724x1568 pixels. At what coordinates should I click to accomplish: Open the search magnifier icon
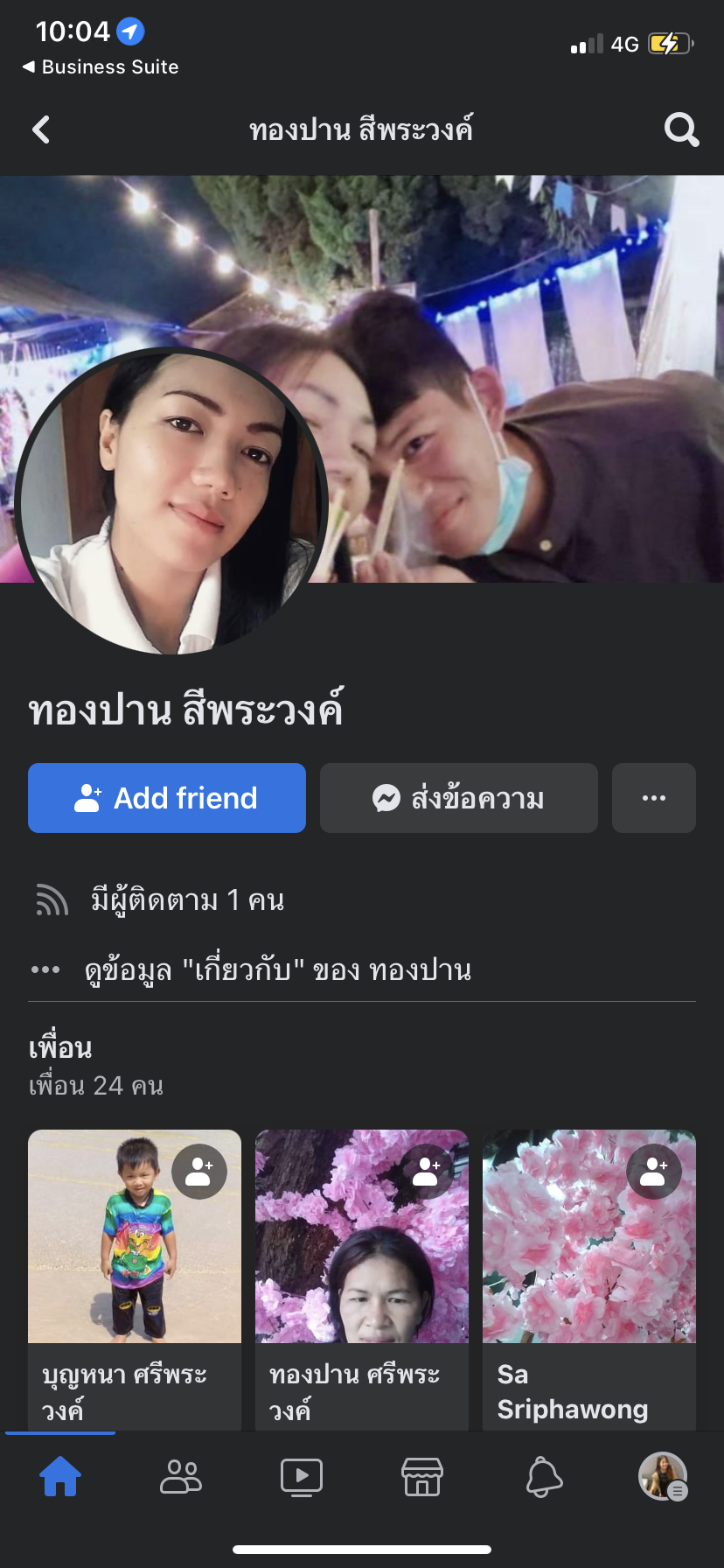pyautogui.click(x=681, y=129)
